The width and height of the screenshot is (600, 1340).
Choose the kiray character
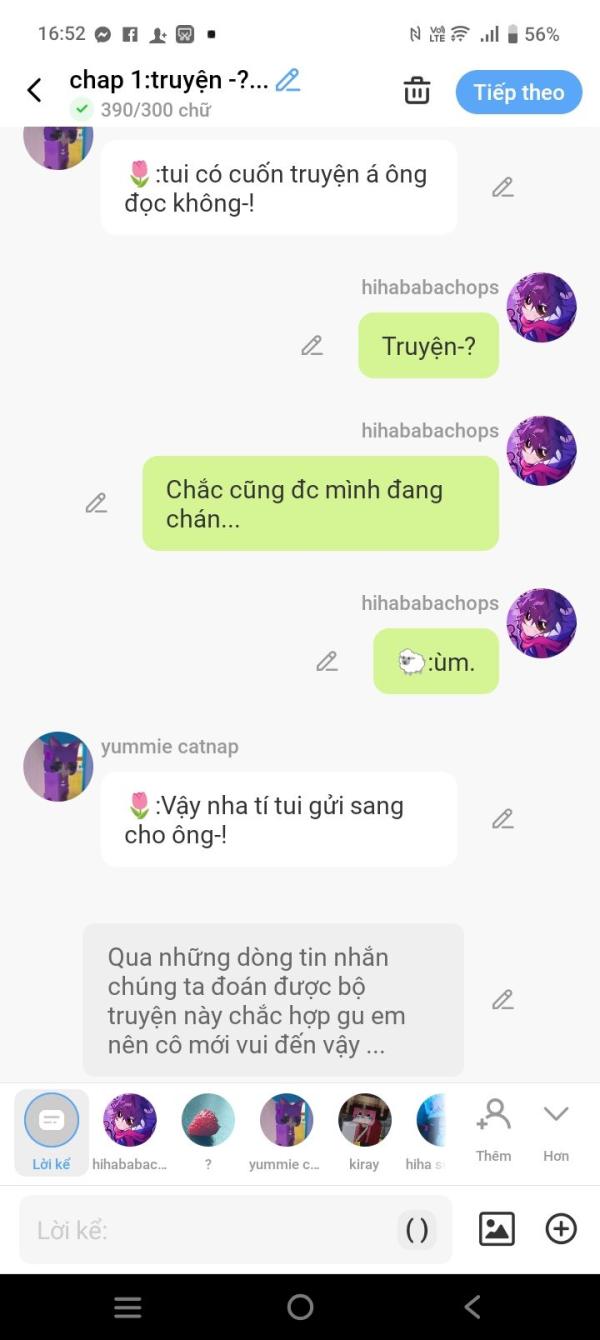click(364, 1130)
